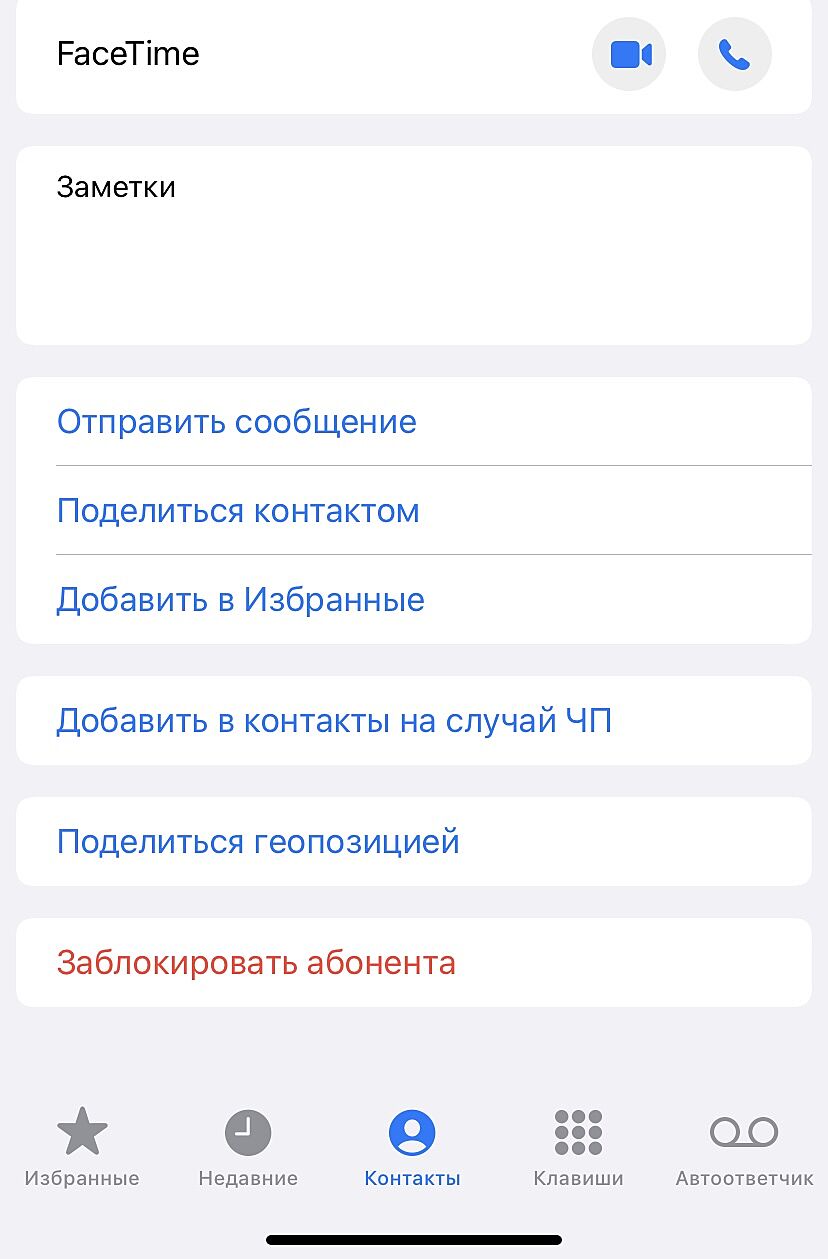Start a FaceTime audio call
This screenshot has height=1259, width=828.
point(734,55)
